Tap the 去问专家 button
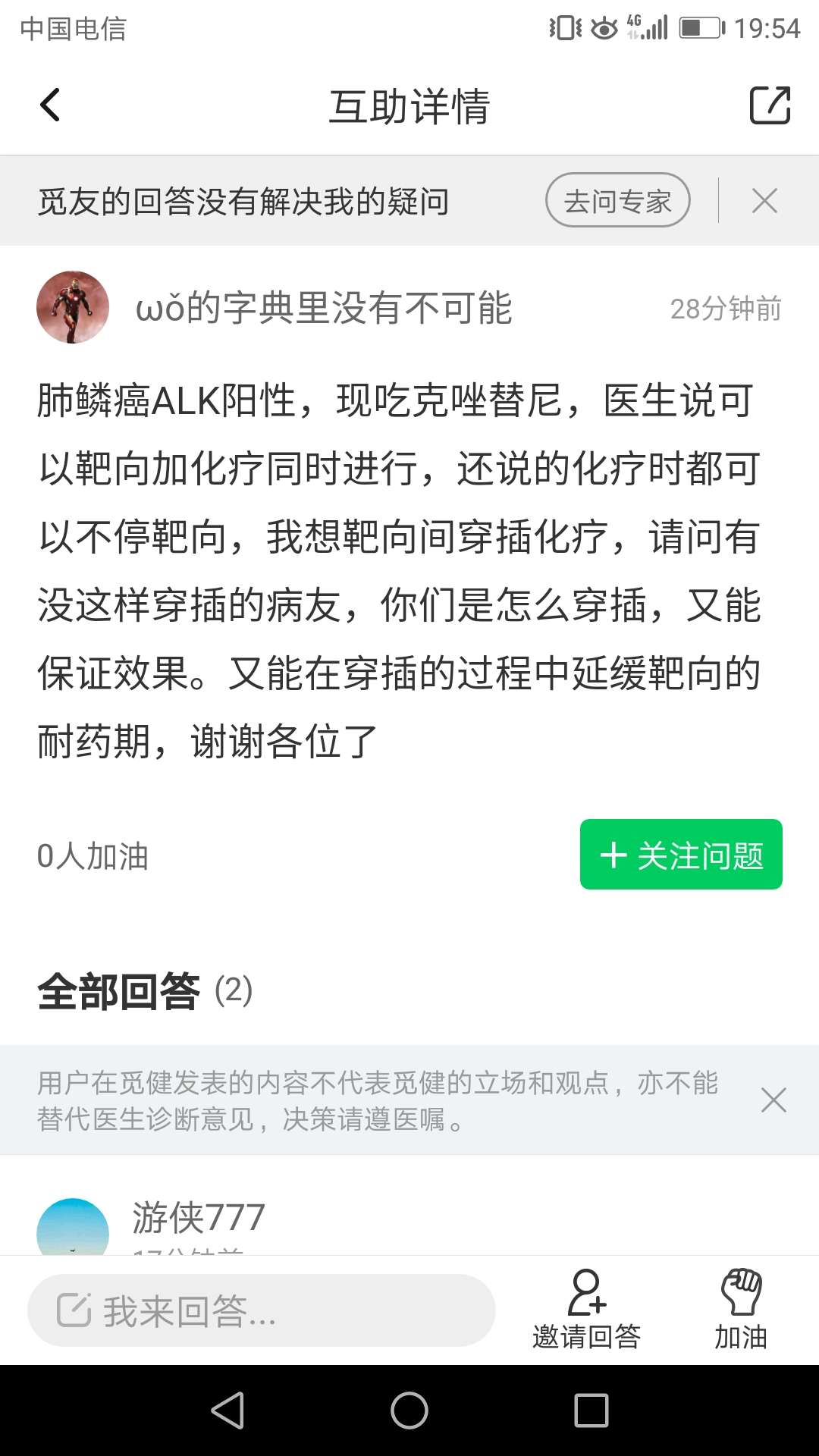The width and height of the screenshot is (819, 1456). point(618,201)
